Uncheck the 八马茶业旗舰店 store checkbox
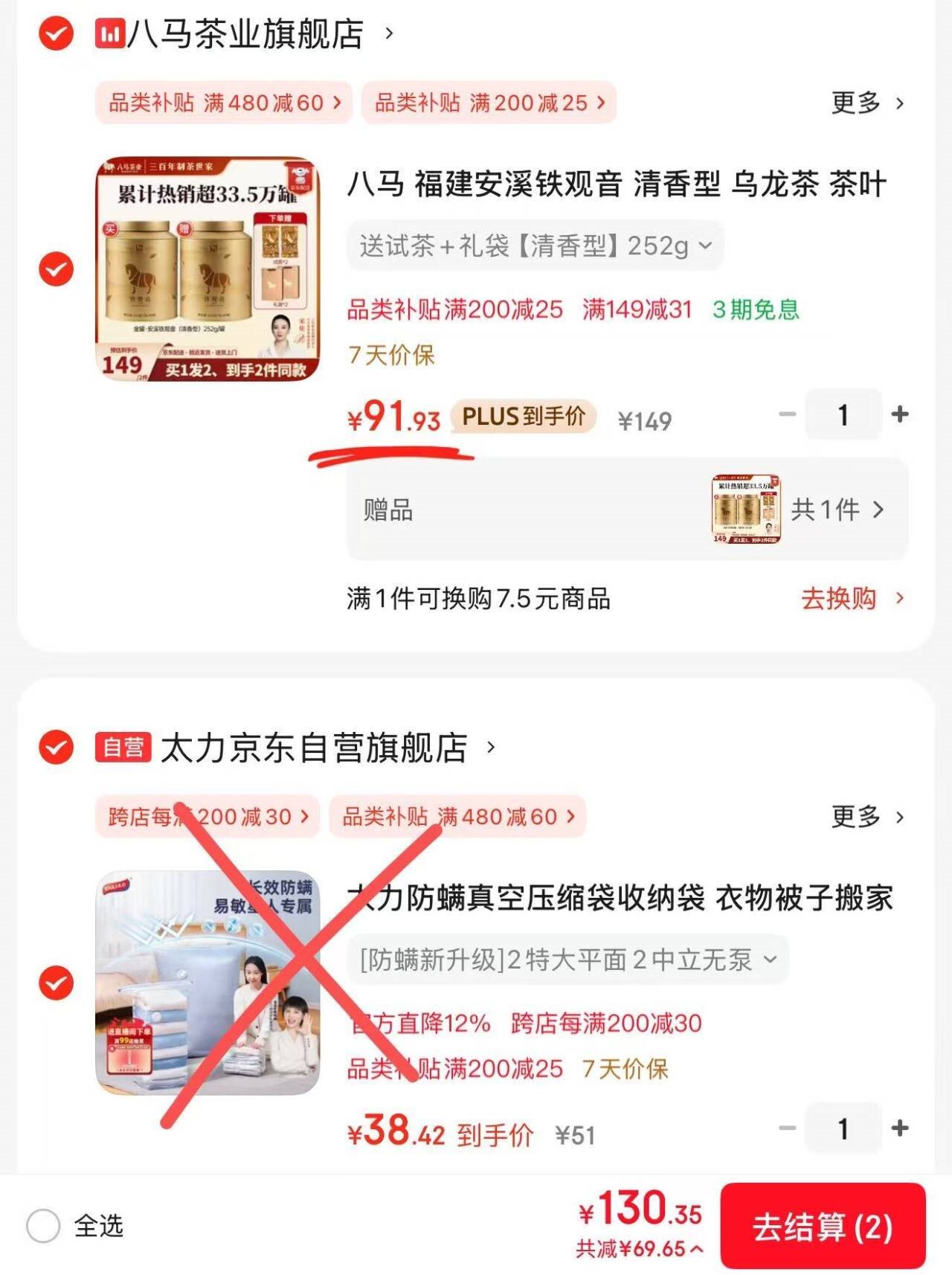The height and width of the screenshot is (1275, 952). click(x=57, y=33)
